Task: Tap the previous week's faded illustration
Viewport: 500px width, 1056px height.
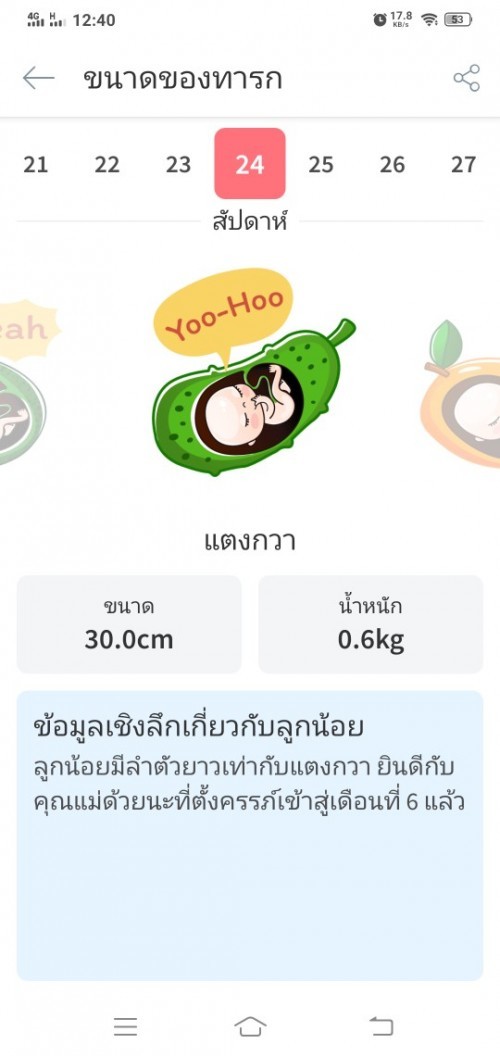Action: [x=26, y=384]
